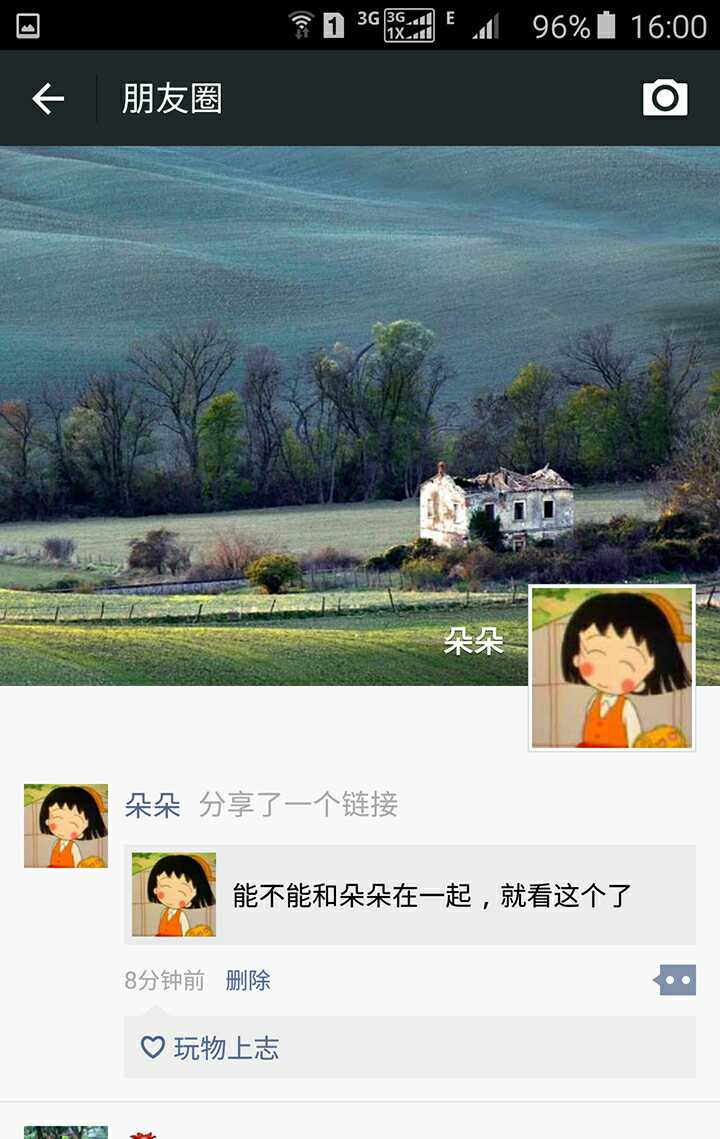Go back from the 朋友圈 screen

(x=48, y=98)
